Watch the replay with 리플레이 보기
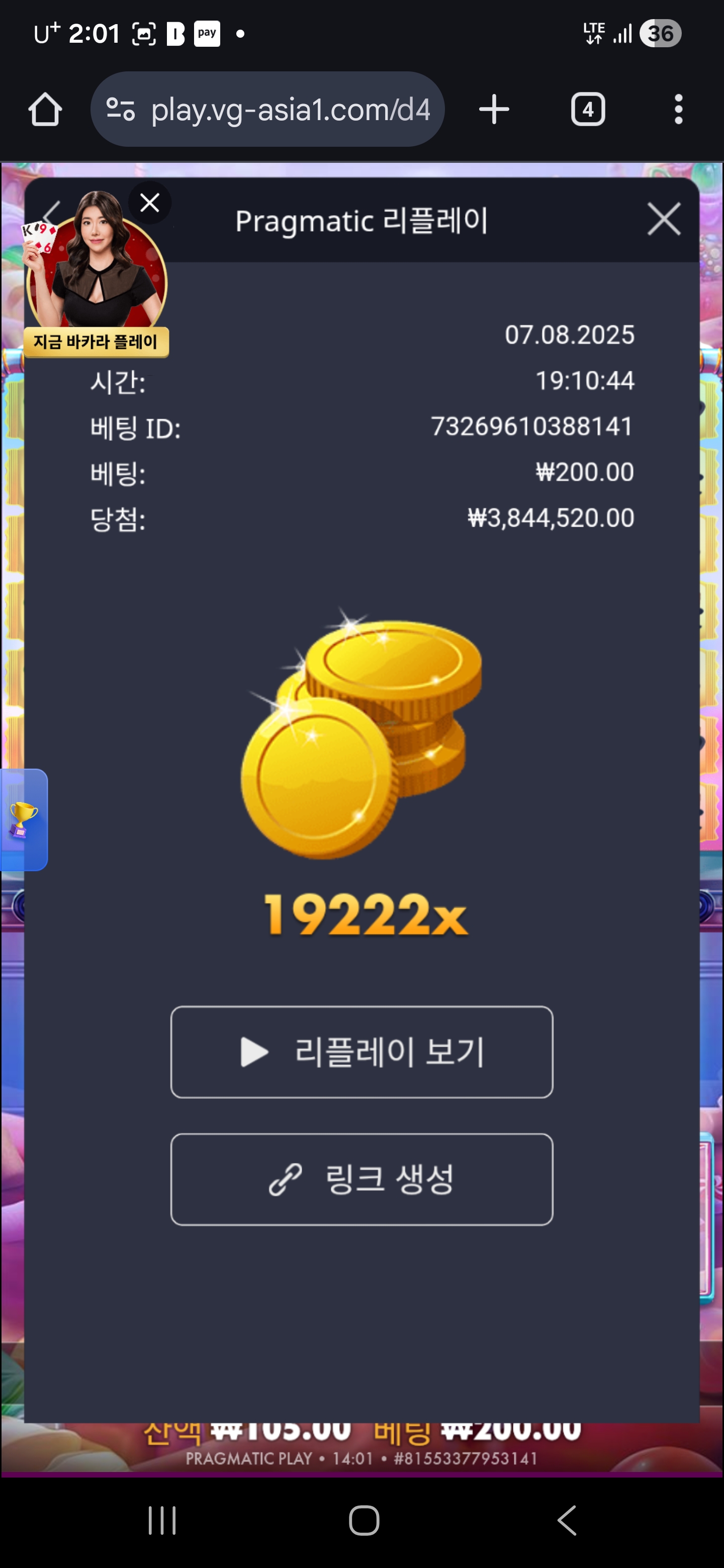 (361, 1052)
